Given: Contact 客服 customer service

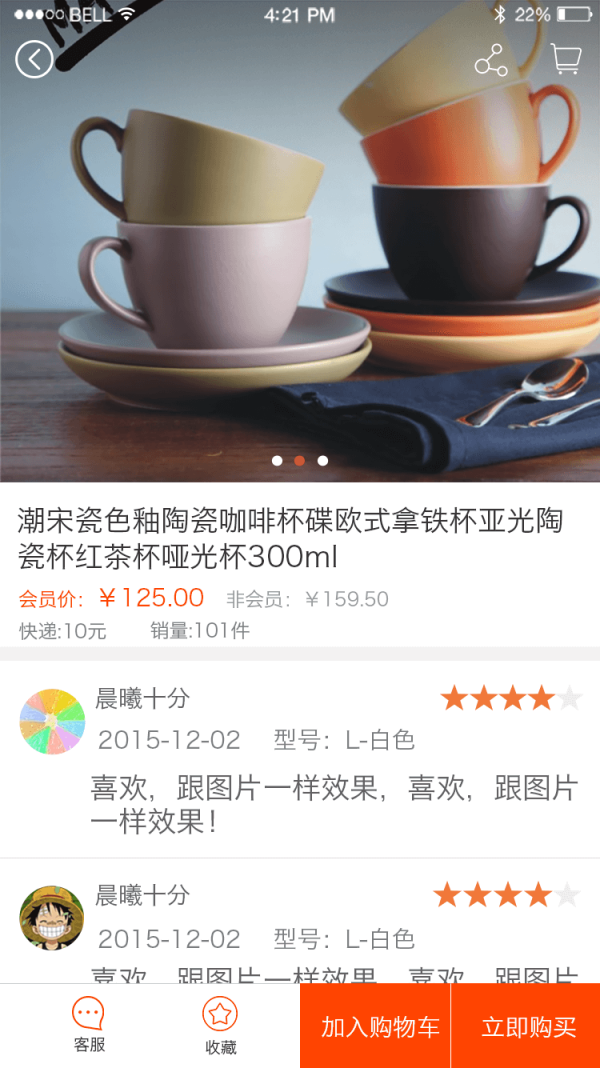Looking at the screenshot, I should pyautogui.click(x=89, y=1025).
